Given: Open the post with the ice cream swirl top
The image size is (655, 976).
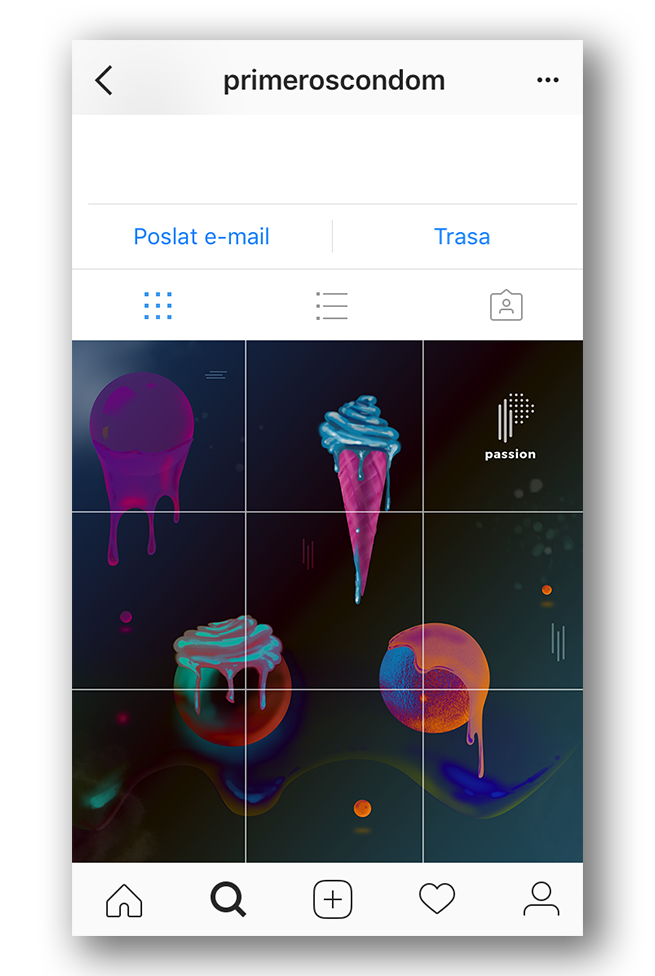Looking at the screenshot, I should click(x=334, y=426).
